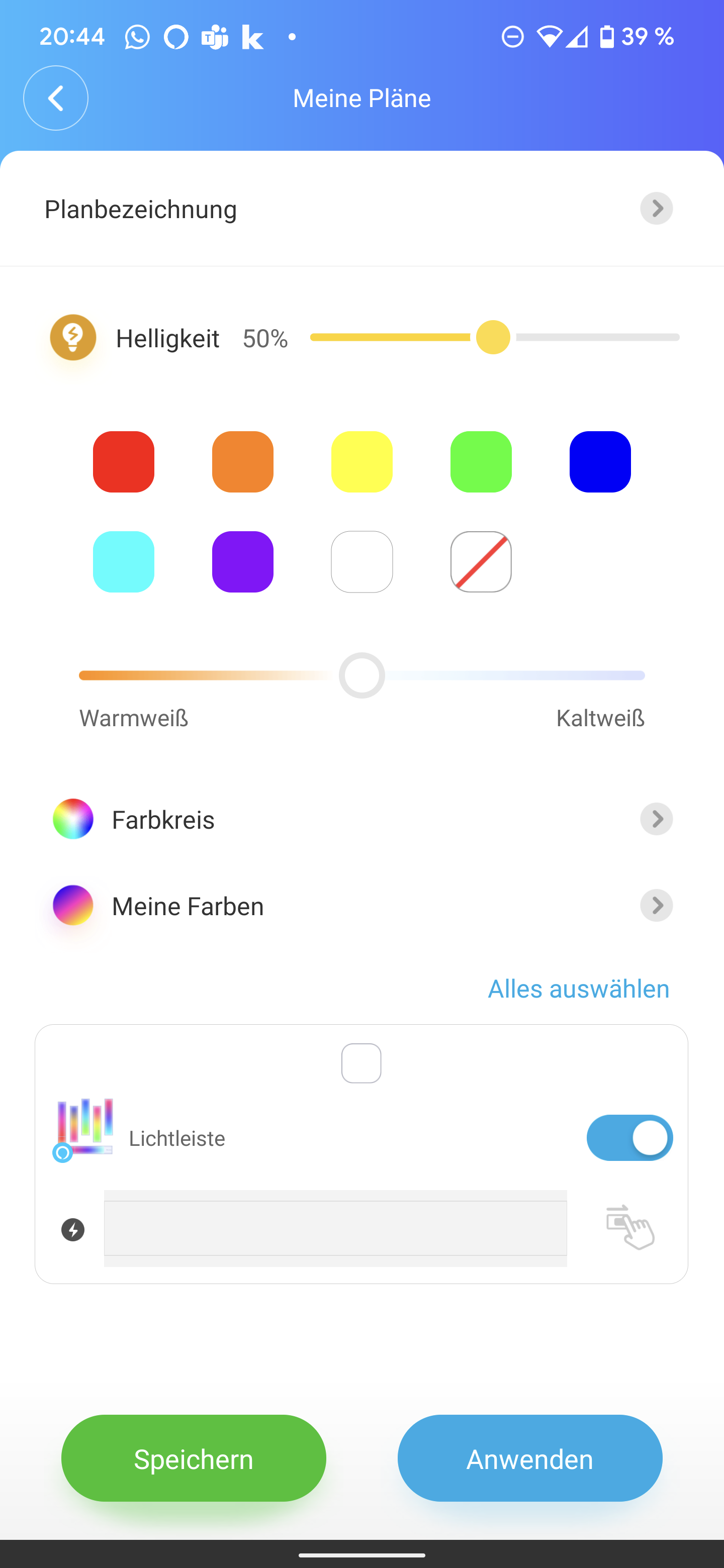724x1568 pixels.
Task: Open the Farbkreis color wheel
Action: 361,819
